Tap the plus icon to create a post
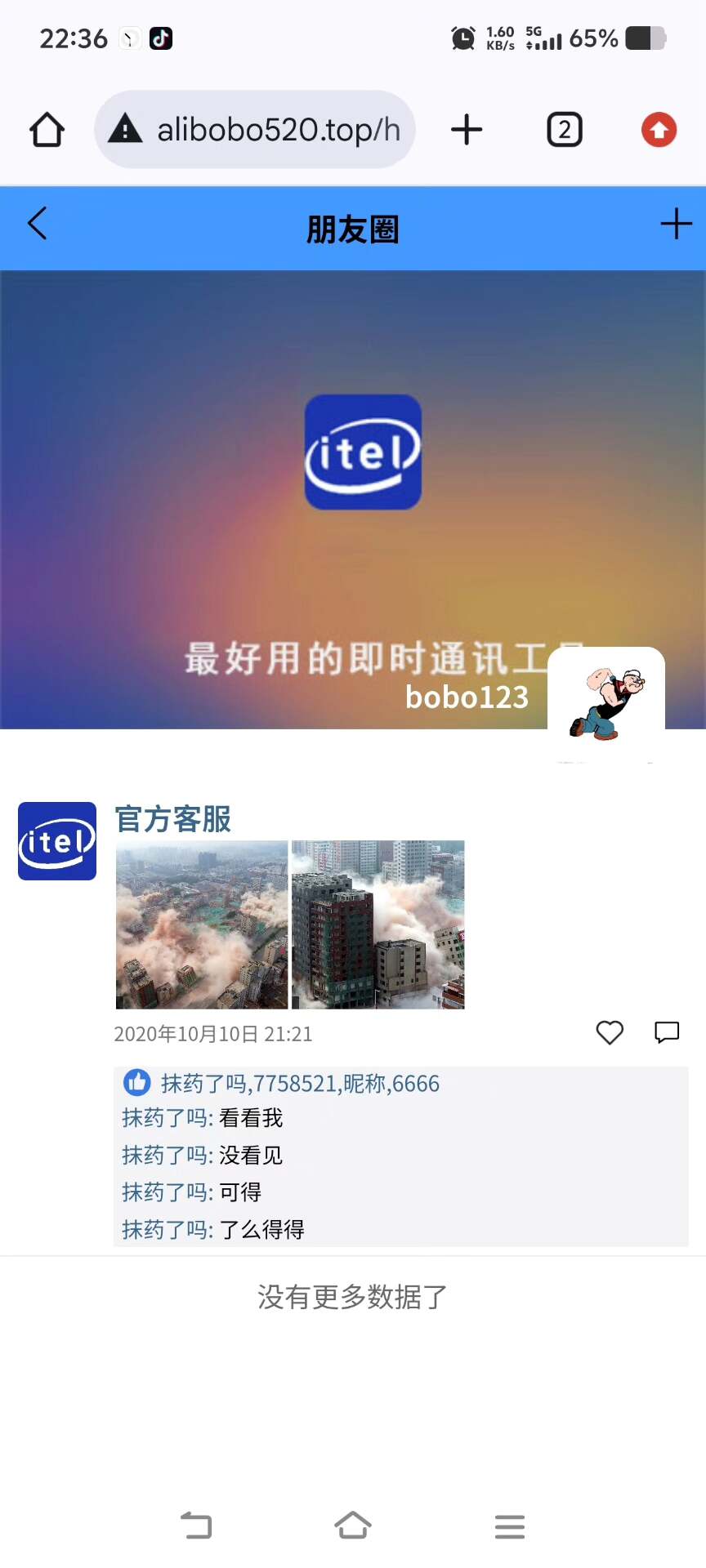This screenshot has height=1568, width=706. coord(676,224)
